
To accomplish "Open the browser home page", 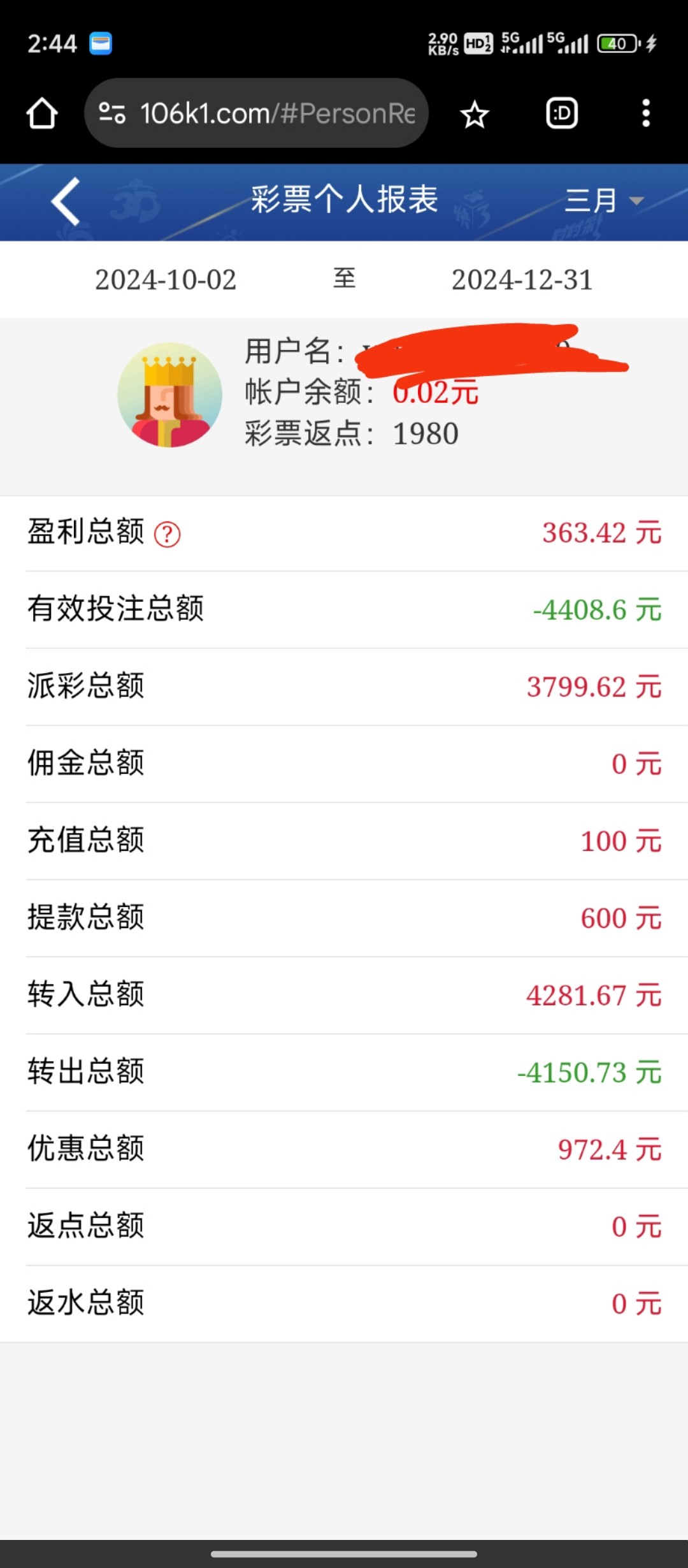I will click(x=42, y=113).
